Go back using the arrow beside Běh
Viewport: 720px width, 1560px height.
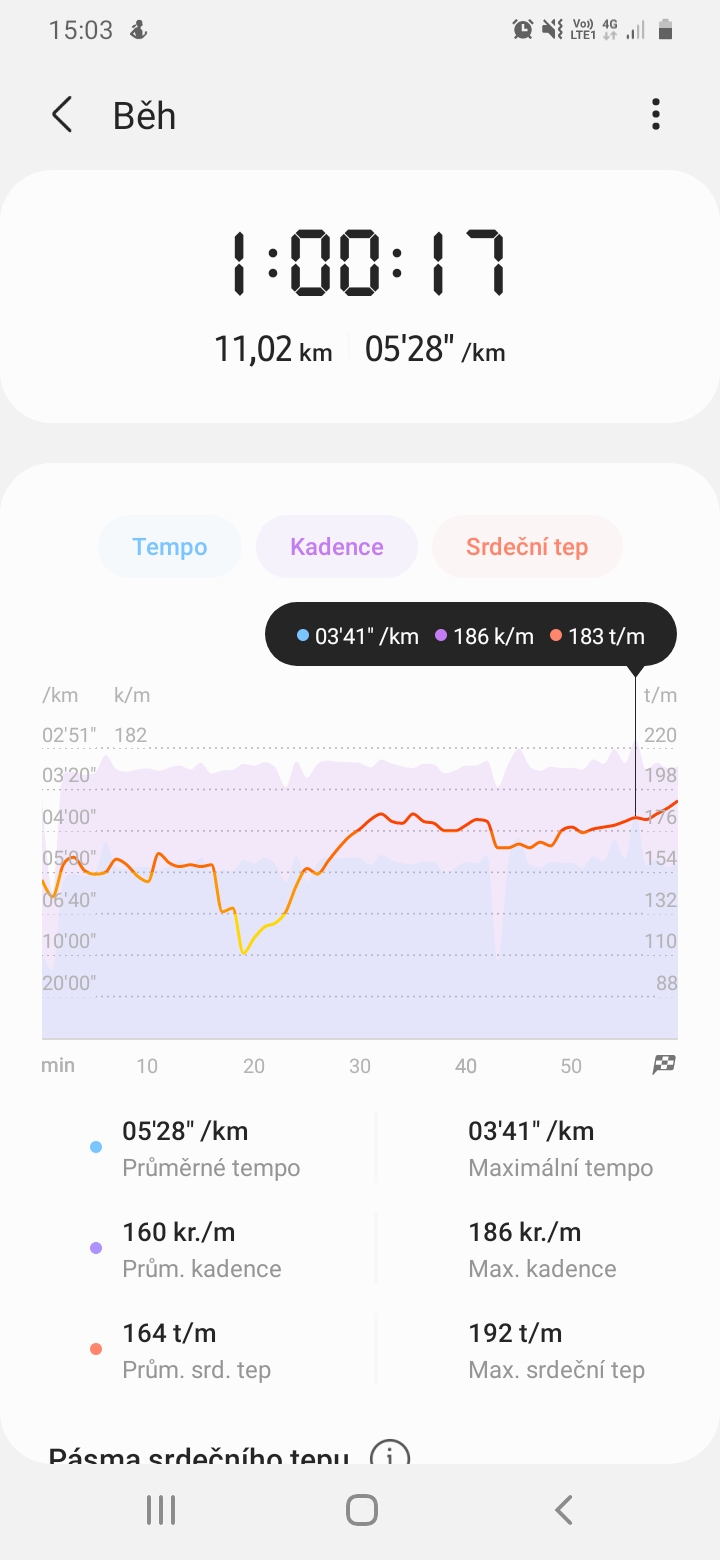point(62,115)
